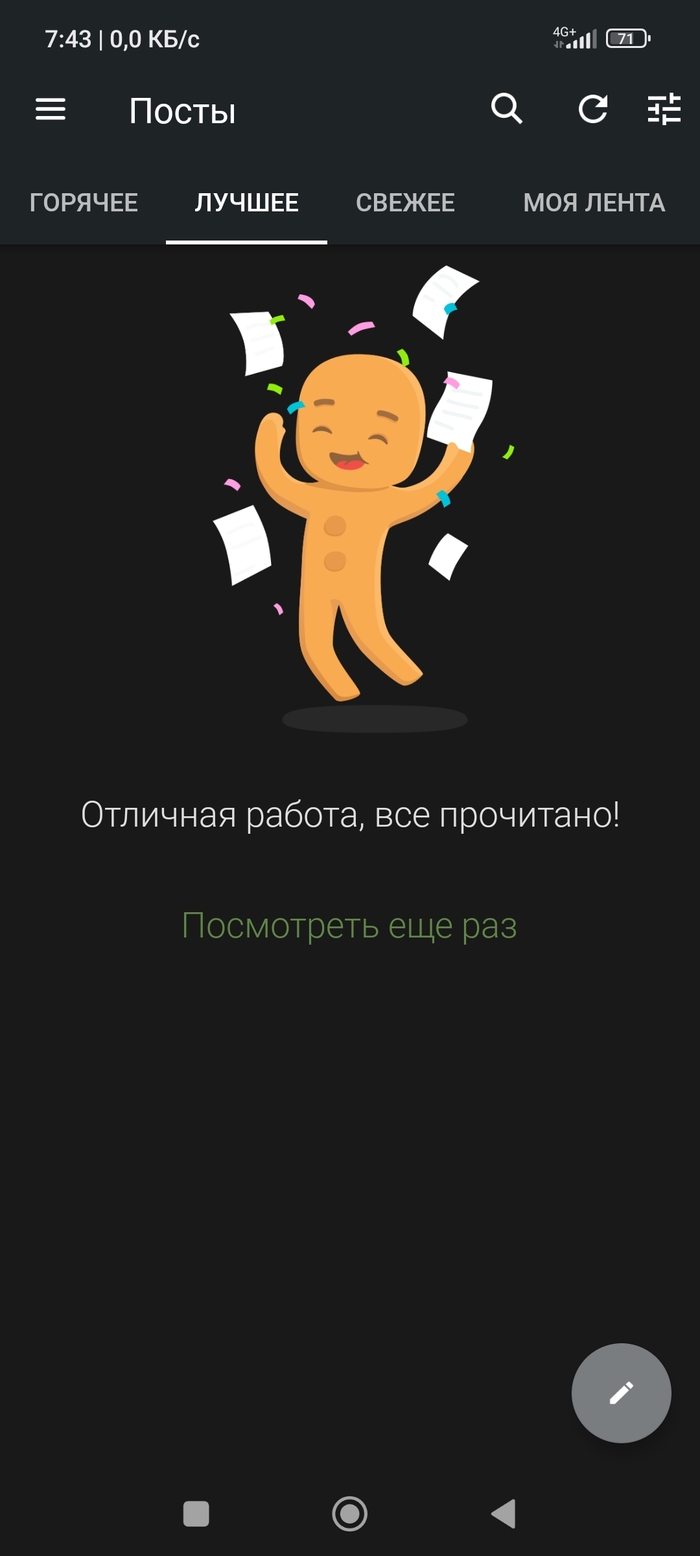The height and width of the screenshot is (1556, 700).
Task: Open feed filter settings
Action: 664,109
